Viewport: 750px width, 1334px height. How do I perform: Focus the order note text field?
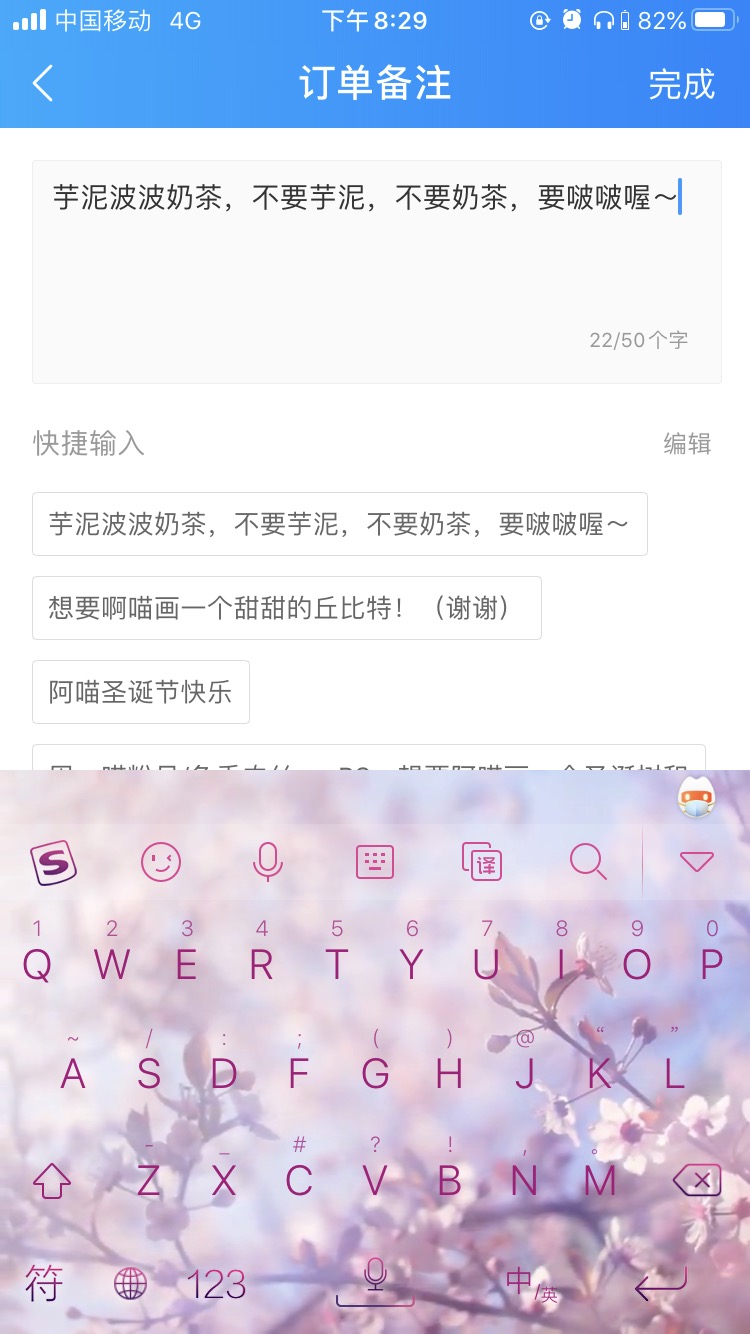[377, 272]
